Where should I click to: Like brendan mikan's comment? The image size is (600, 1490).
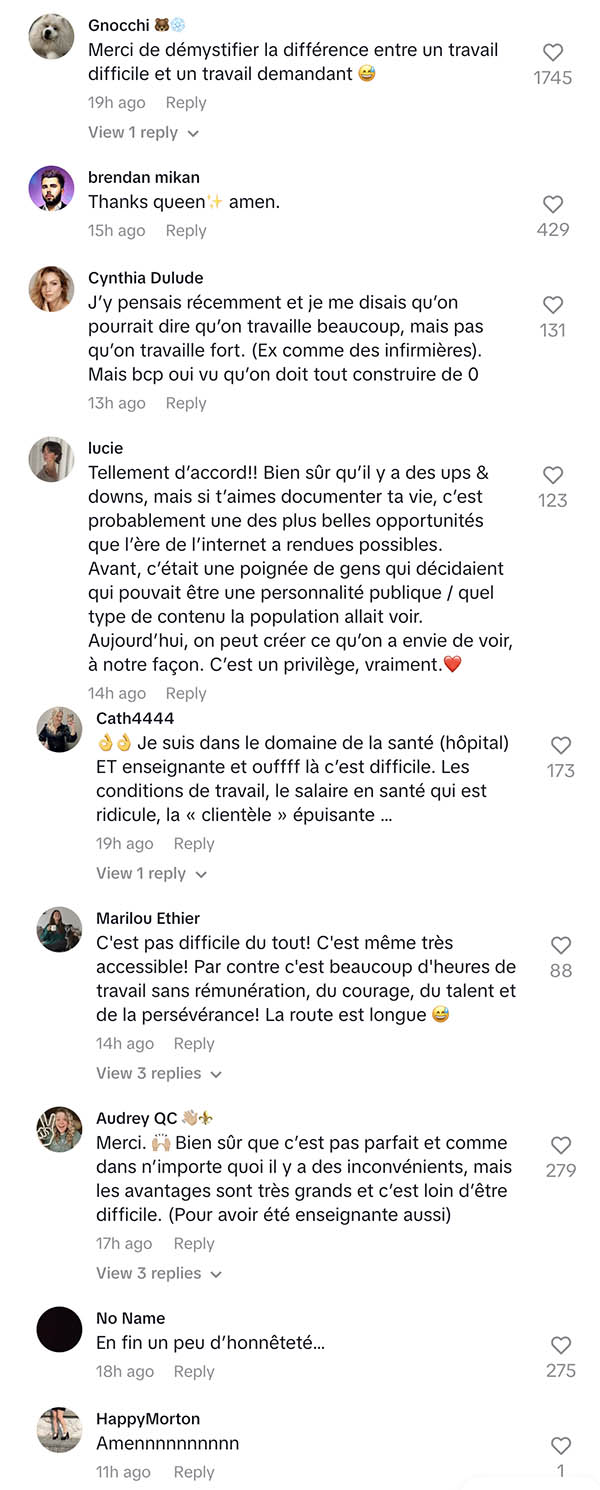[x=553, y=204]
